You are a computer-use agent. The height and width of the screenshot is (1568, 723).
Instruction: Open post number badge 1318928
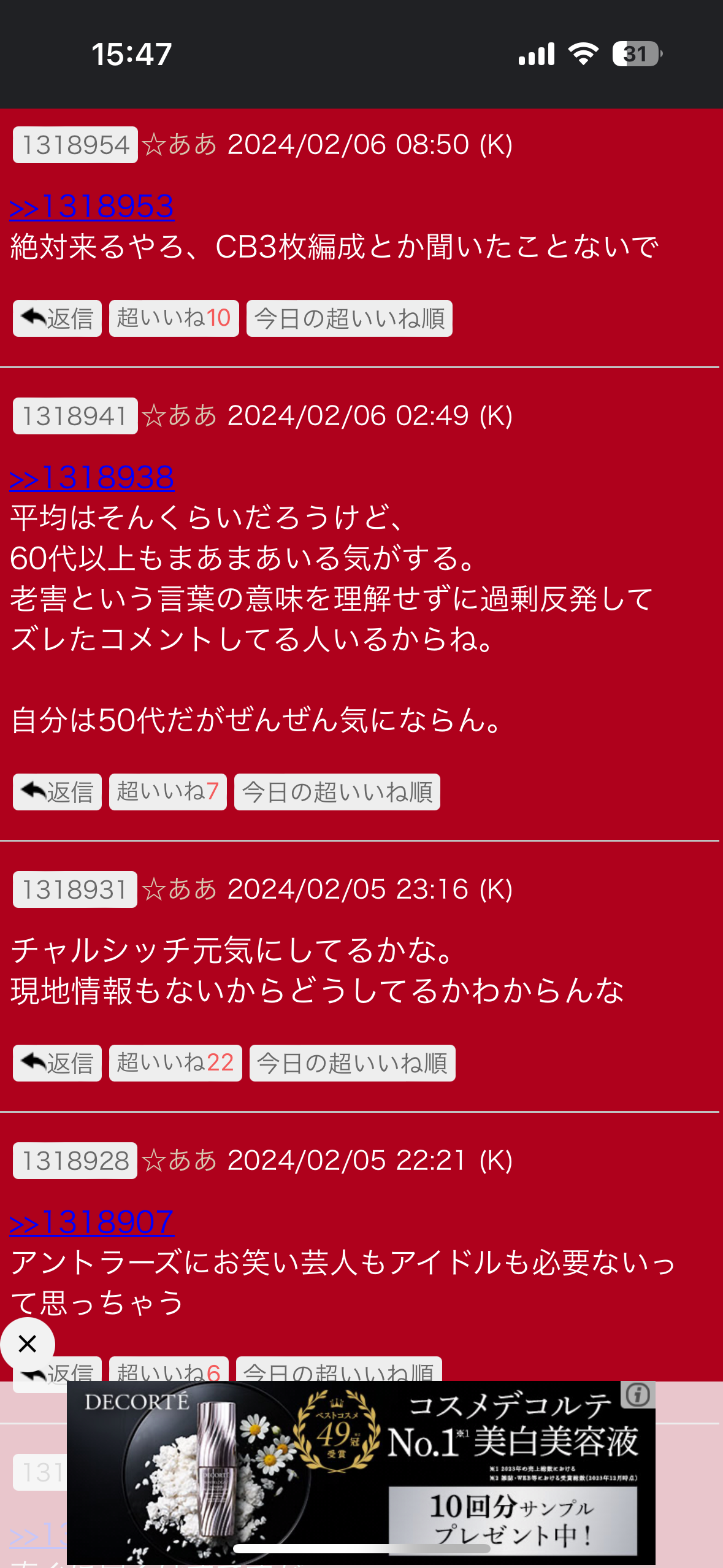75,1161
